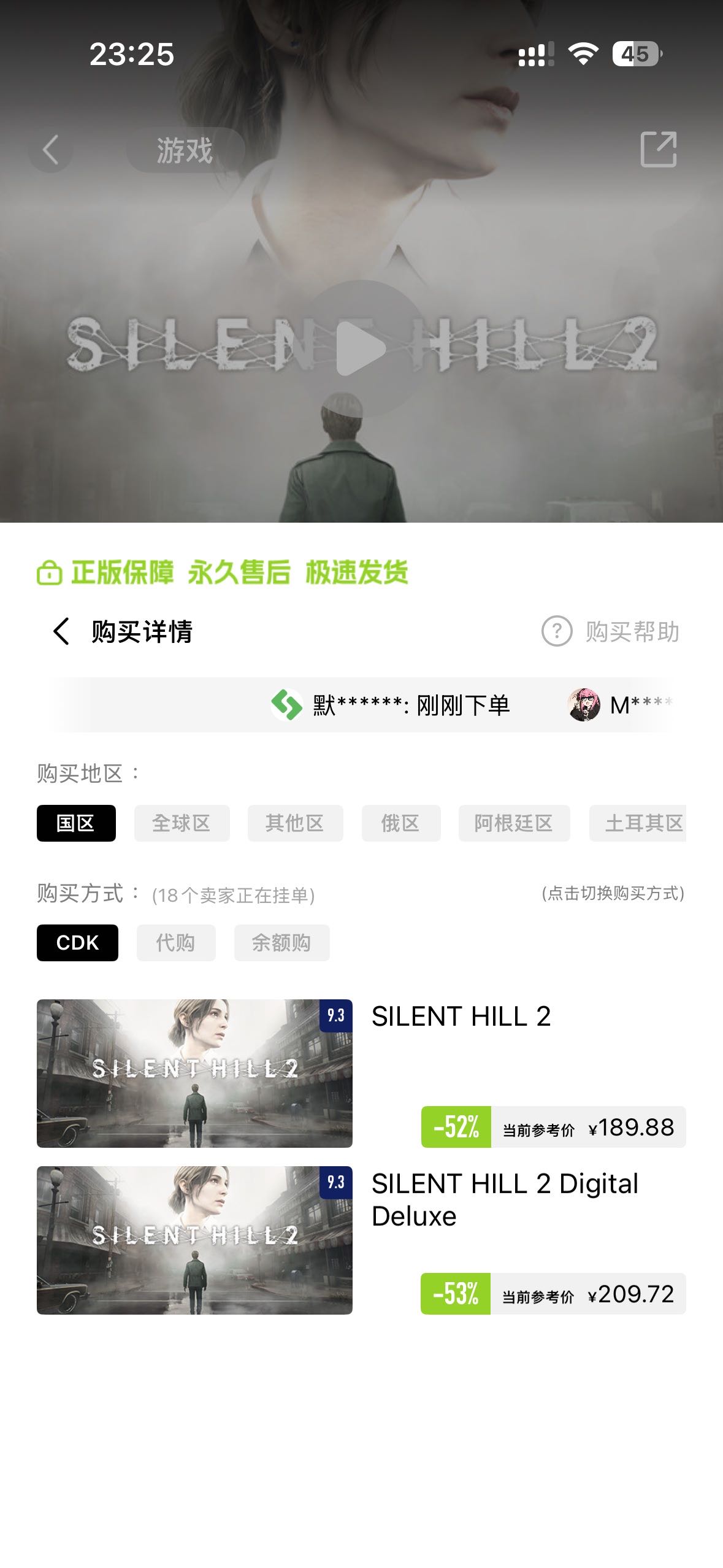The height and width of the screenshot is (1568, 723).
Task: Switch purchase method to 代购
Action: coord(176,943)
